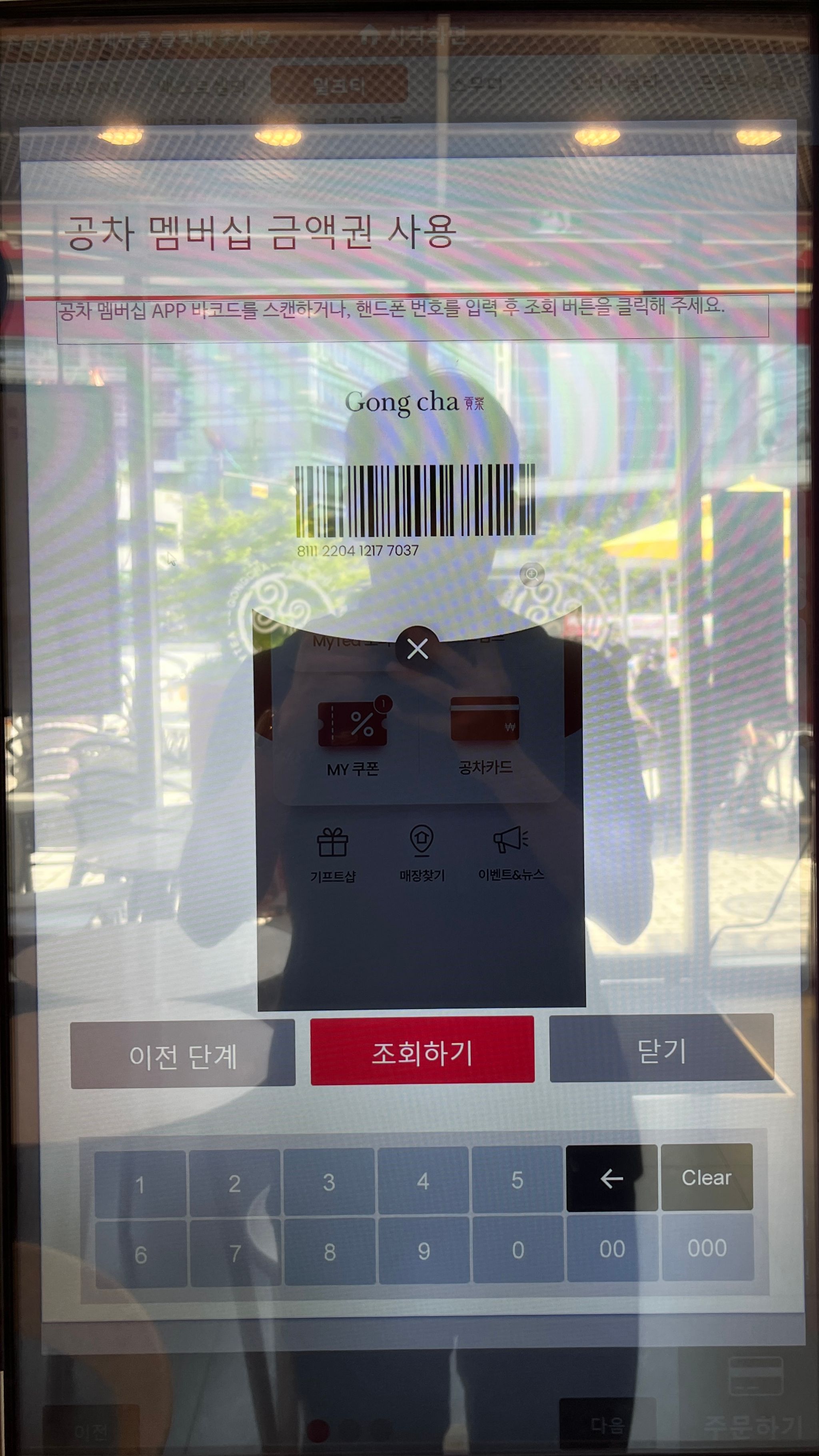This screenshot has height=1456, width=819.
Task: Enter digit 4 on the keypad
Action: pos(423,1181)
